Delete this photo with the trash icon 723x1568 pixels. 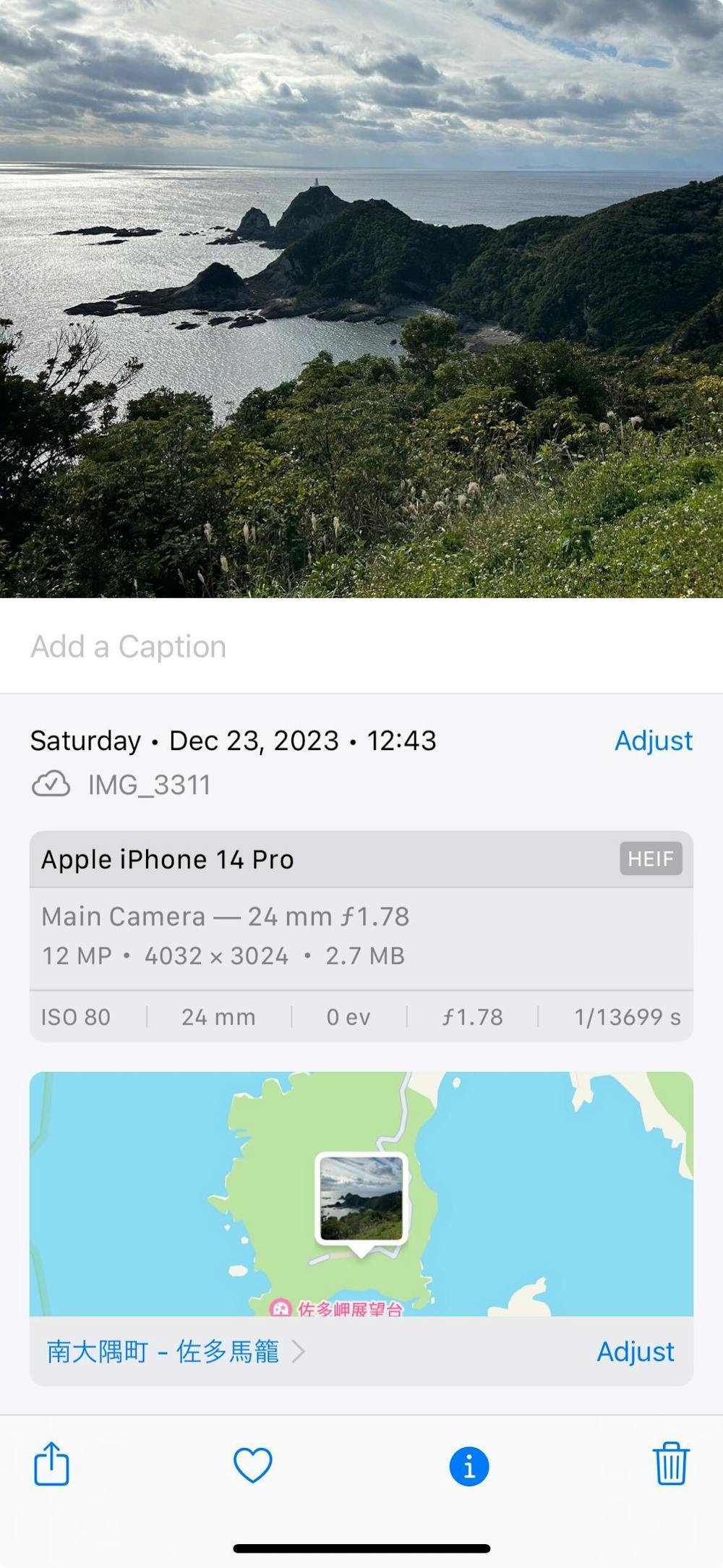point(671,1464)
